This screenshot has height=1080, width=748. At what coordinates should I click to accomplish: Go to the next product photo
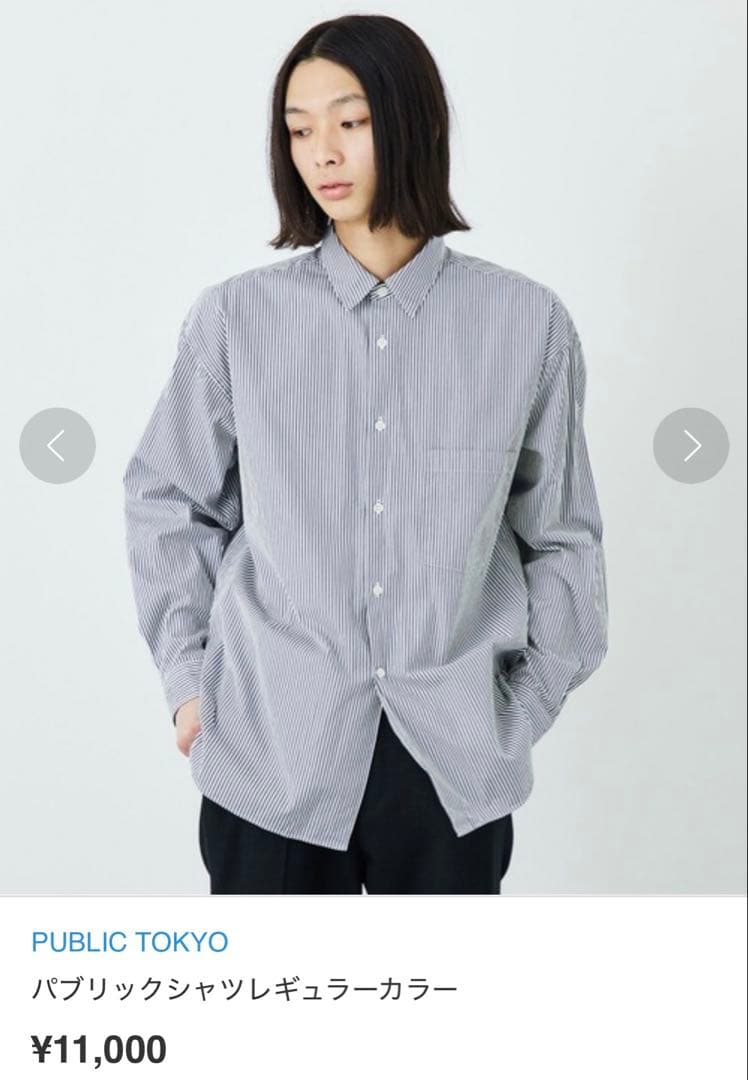tap(691, 446)
